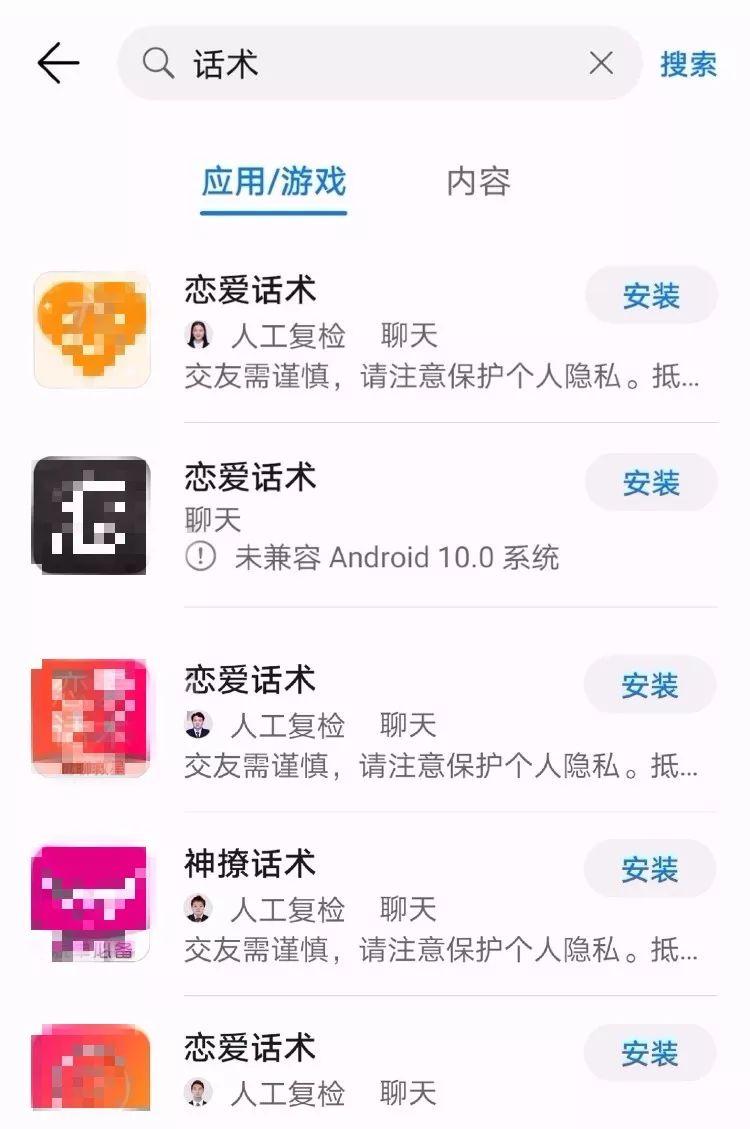The height and width of the screenshot is (1129, 750).
Task: Tap 搜索 to run the search
Action: click(x=690, y=63)
